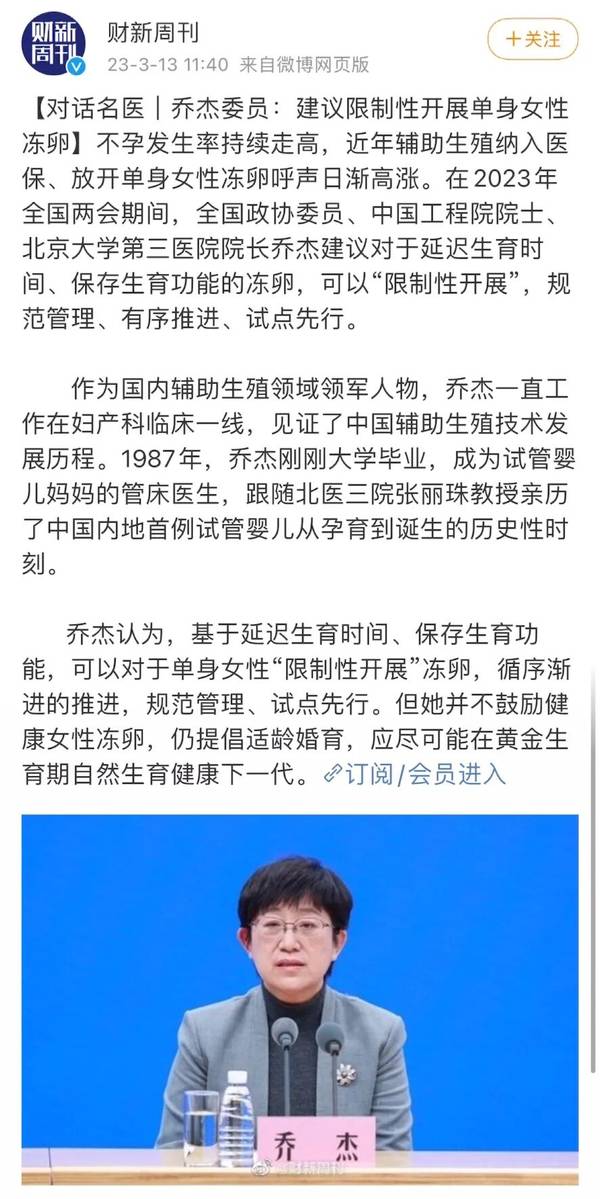View the attached 乔杰 photo full screen

click(300, 999)
